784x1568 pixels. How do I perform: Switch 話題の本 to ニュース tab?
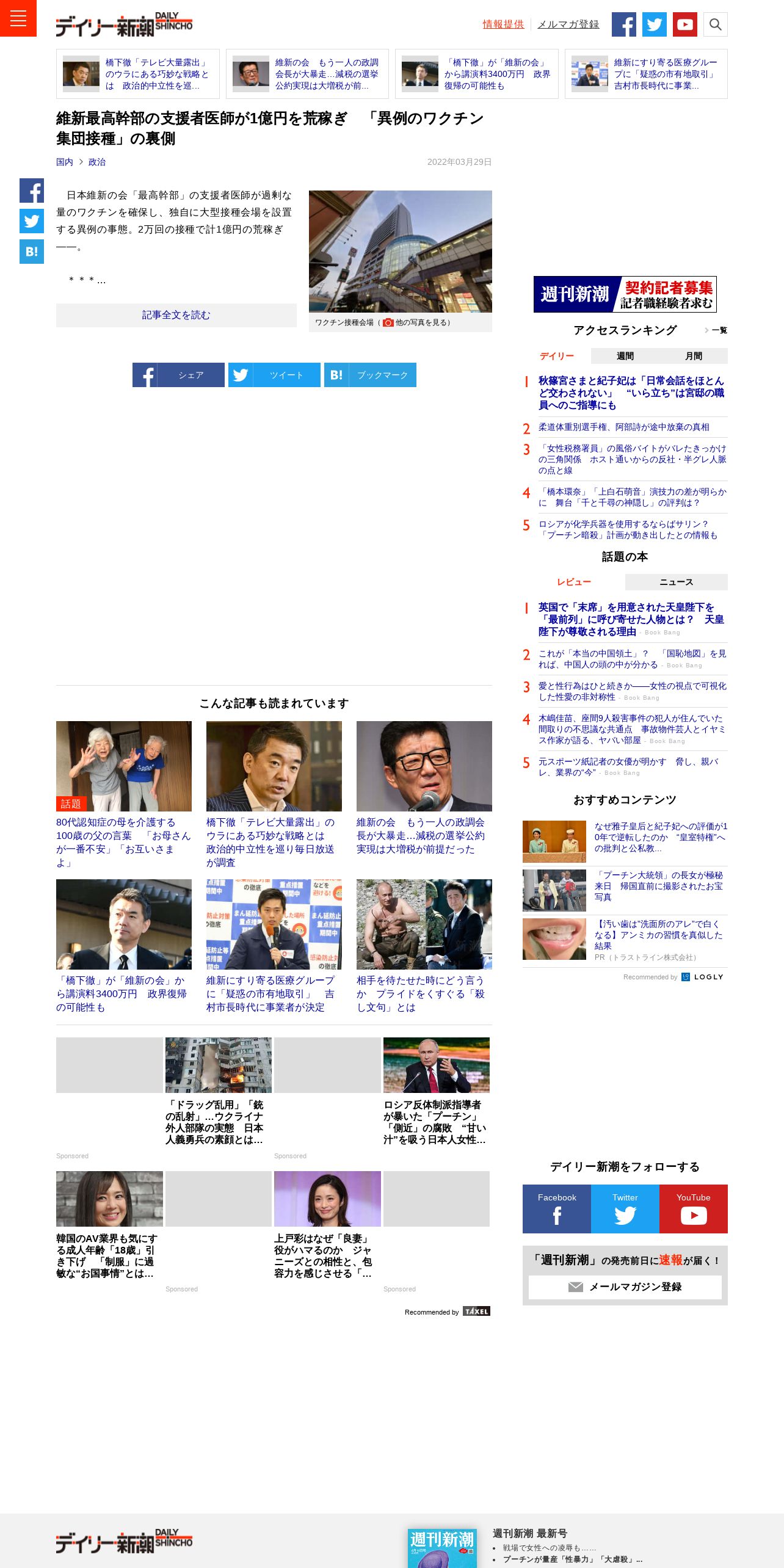tap(677, 582)
